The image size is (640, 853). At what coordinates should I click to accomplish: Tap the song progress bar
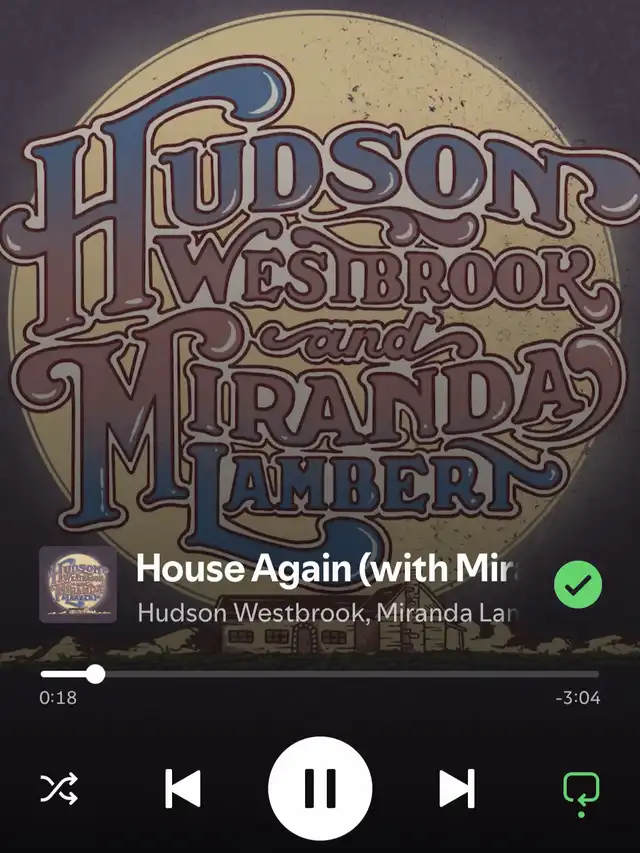tap(320, 674)
